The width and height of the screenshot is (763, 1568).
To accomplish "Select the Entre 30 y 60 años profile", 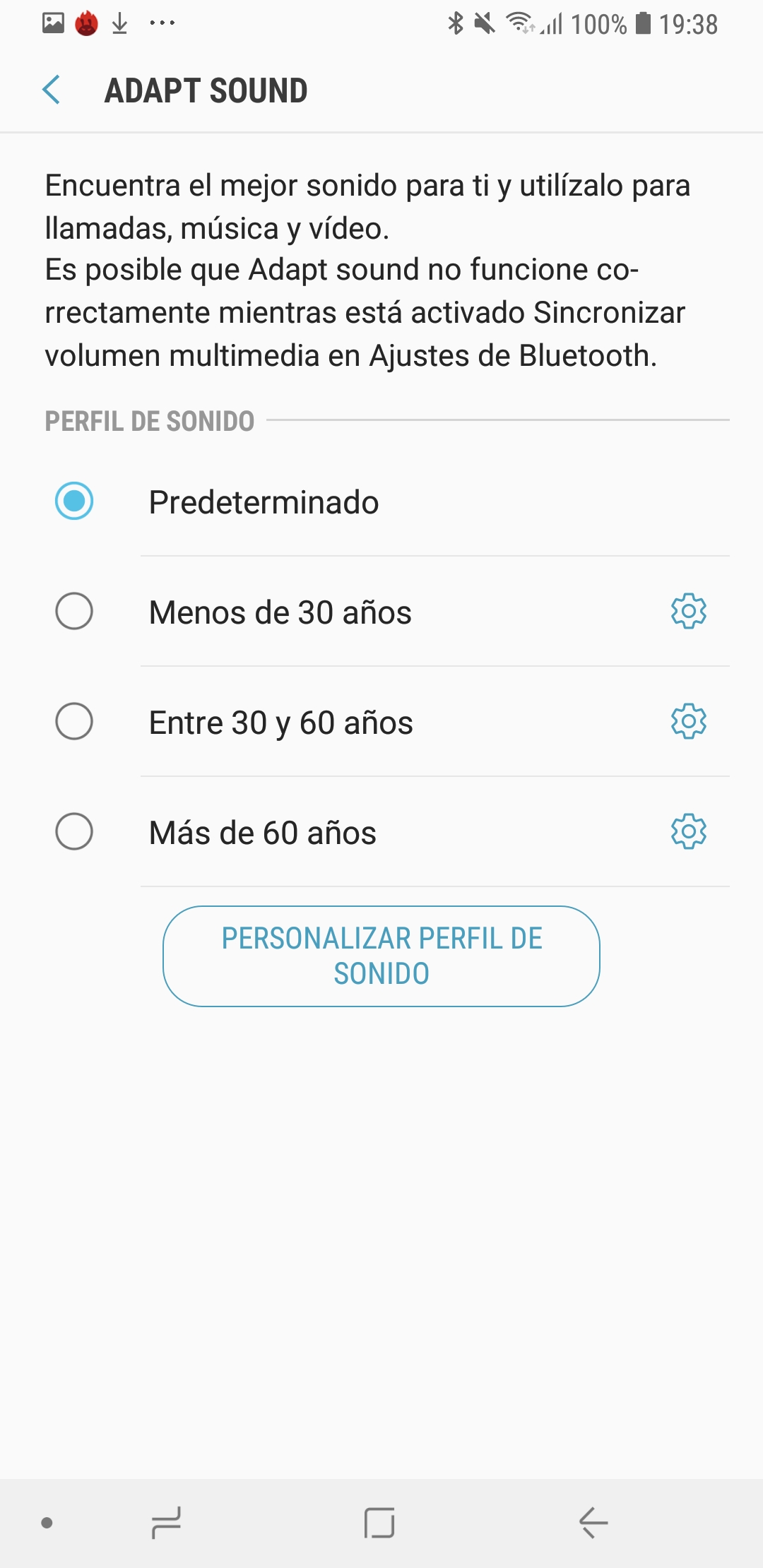I will tap(74, 722).
